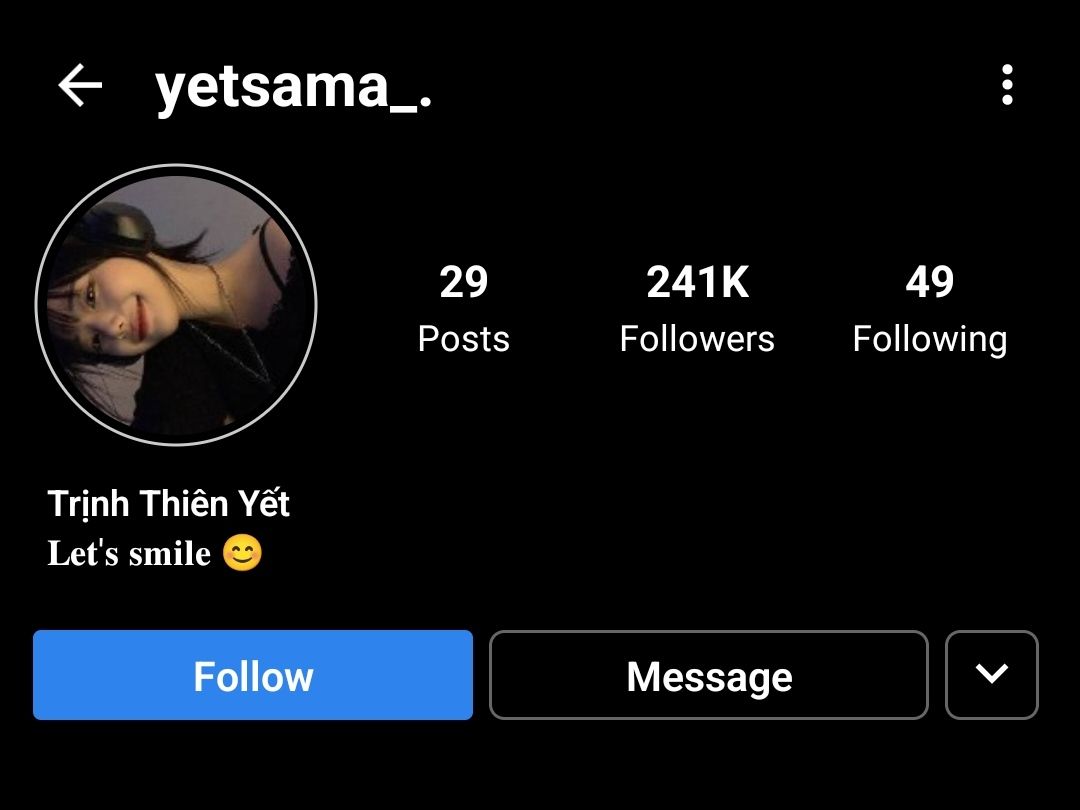Image resolution: width=1080 pixels, height=810 pixels.
Task: Send a Message to this profile
Action: [709, 675]
